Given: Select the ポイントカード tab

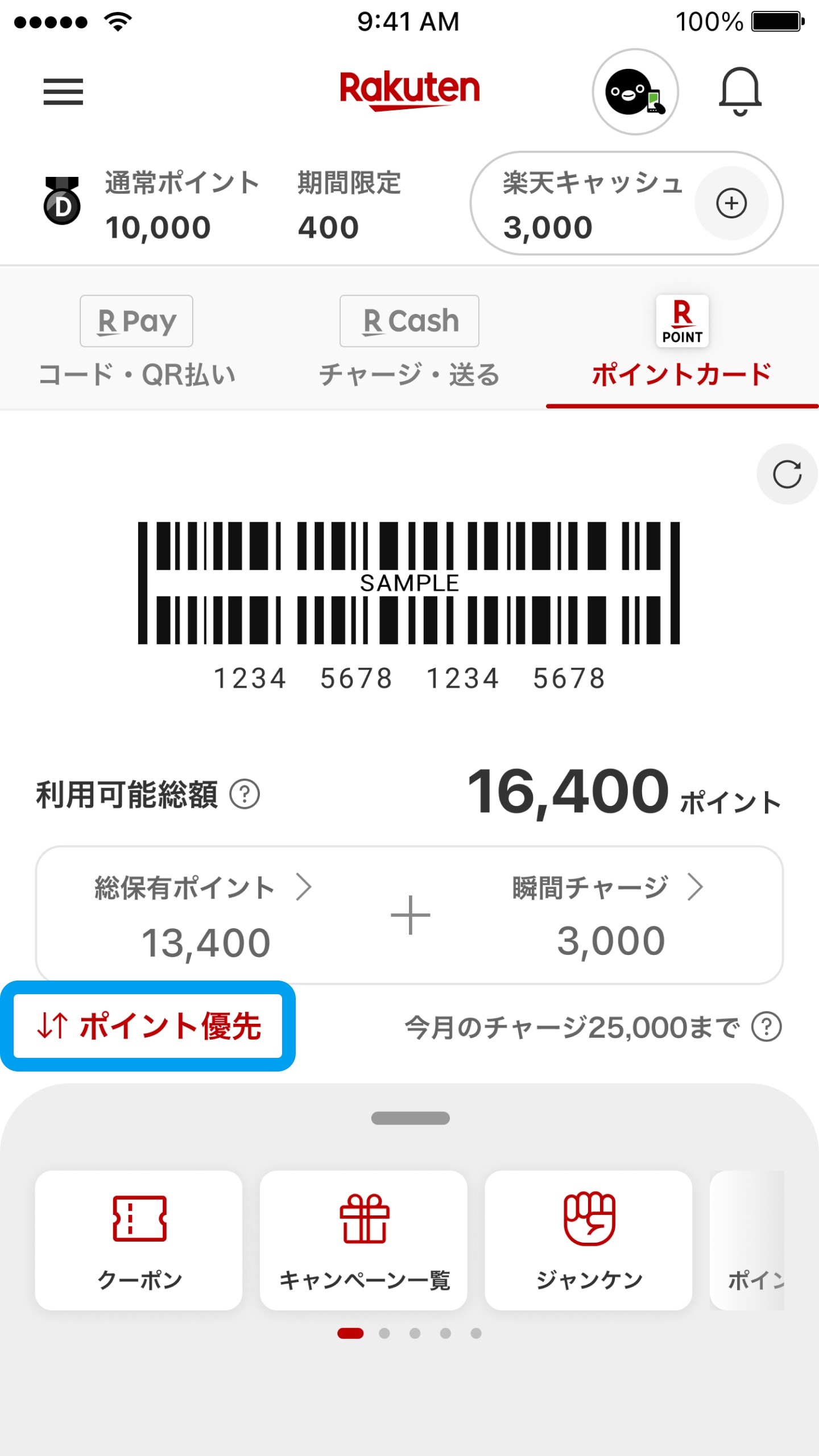Looking at the screenshot, I should pyautogui.click(x=682, y=341).
